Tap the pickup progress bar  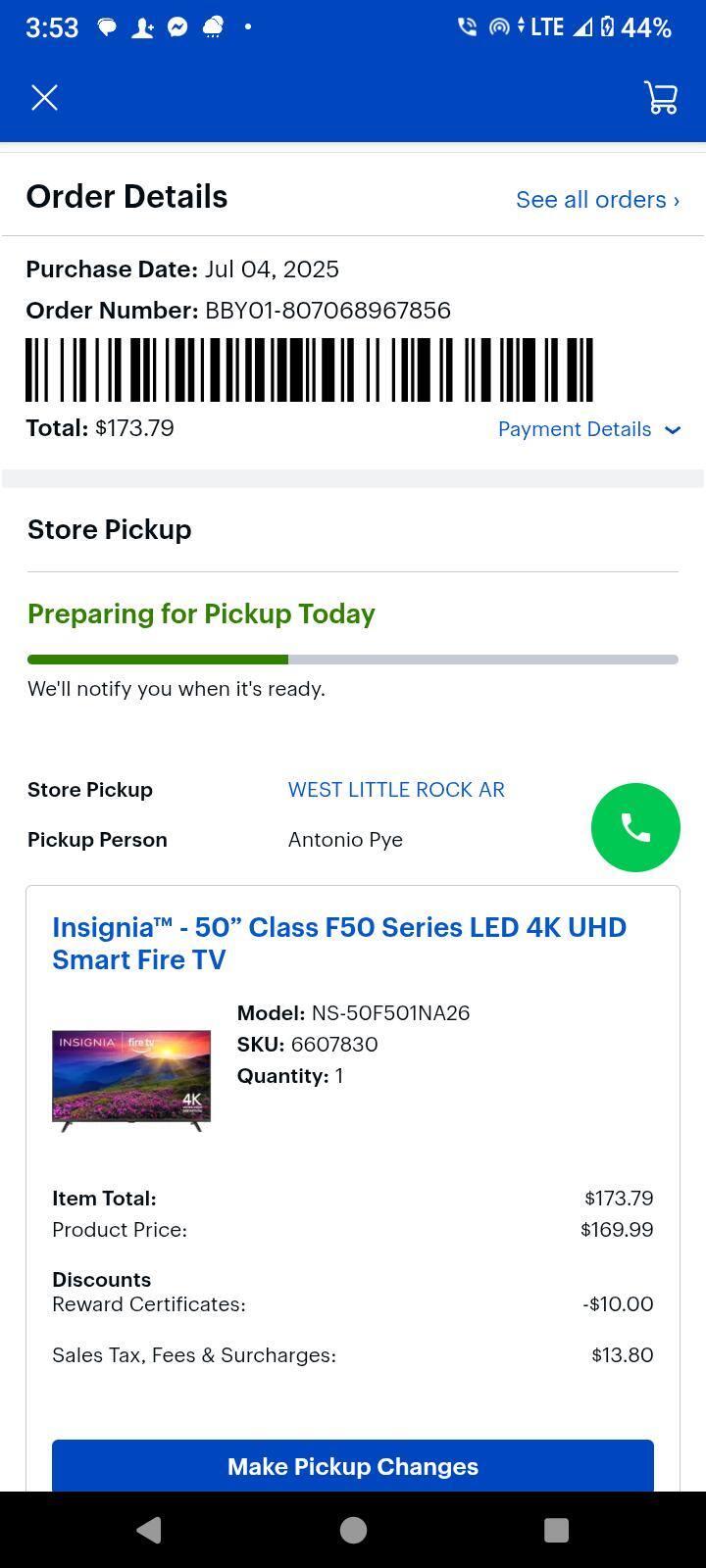[353, 659]
